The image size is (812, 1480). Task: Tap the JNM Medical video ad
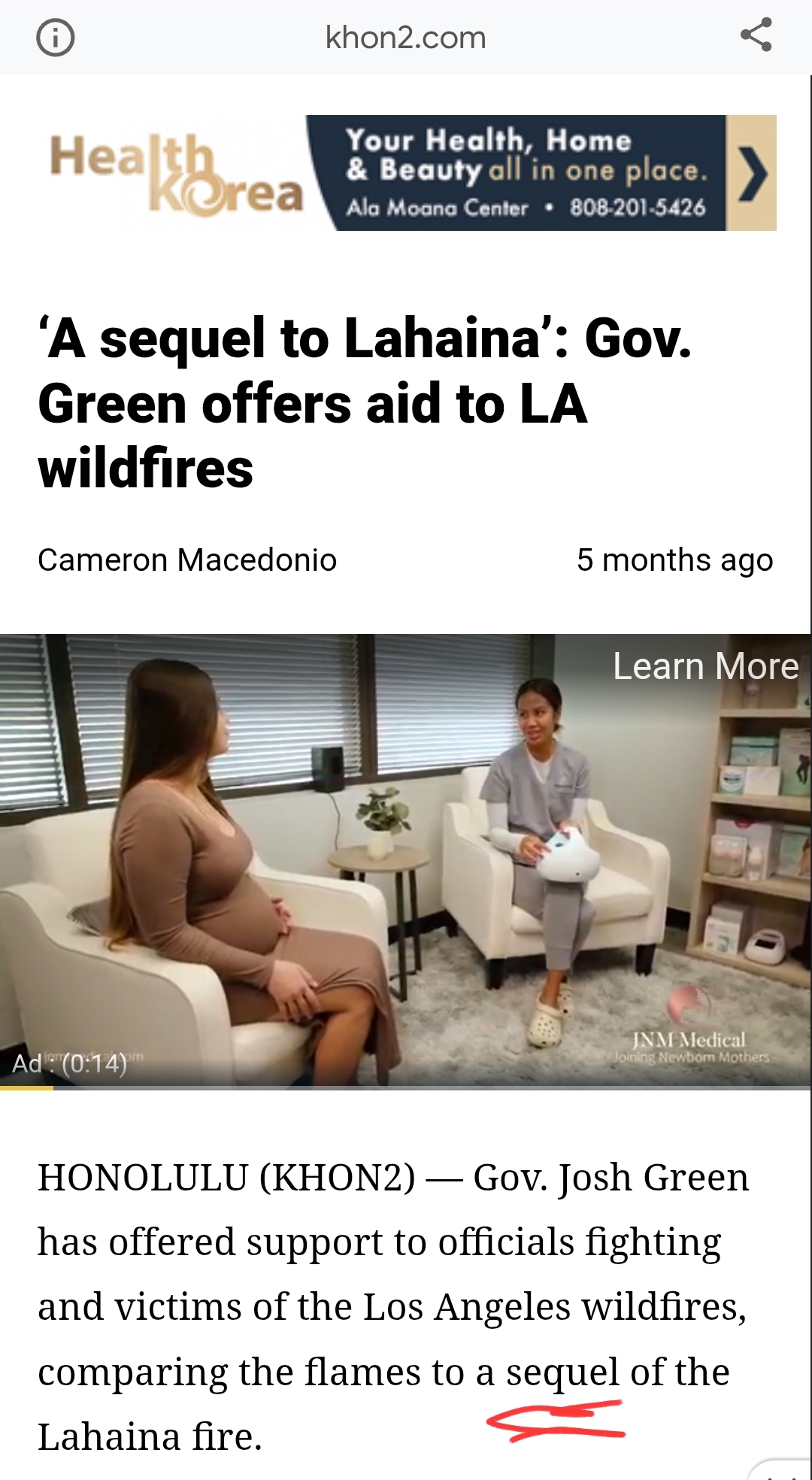pos(405,862)
